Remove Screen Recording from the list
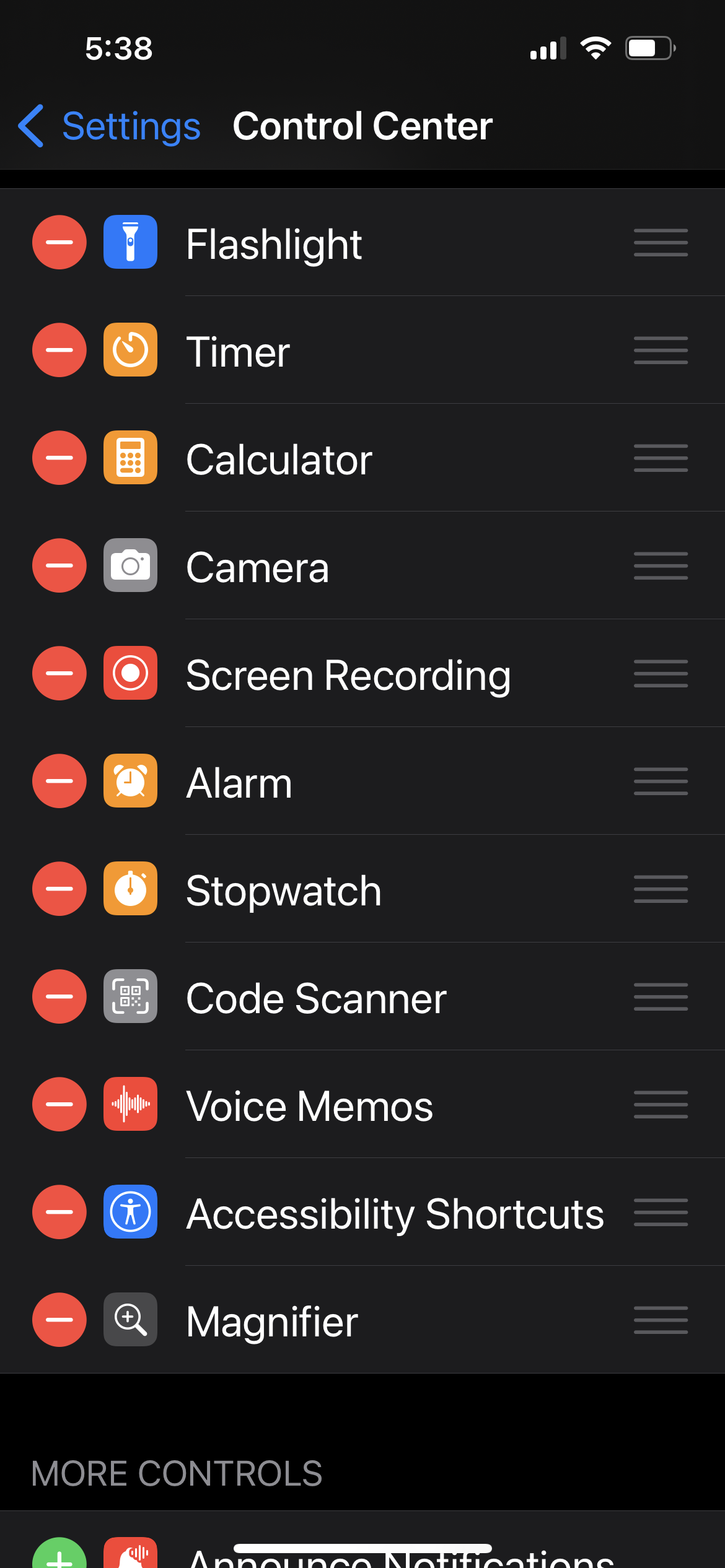The image size is (725, 1568). click(x=59, y=673)
